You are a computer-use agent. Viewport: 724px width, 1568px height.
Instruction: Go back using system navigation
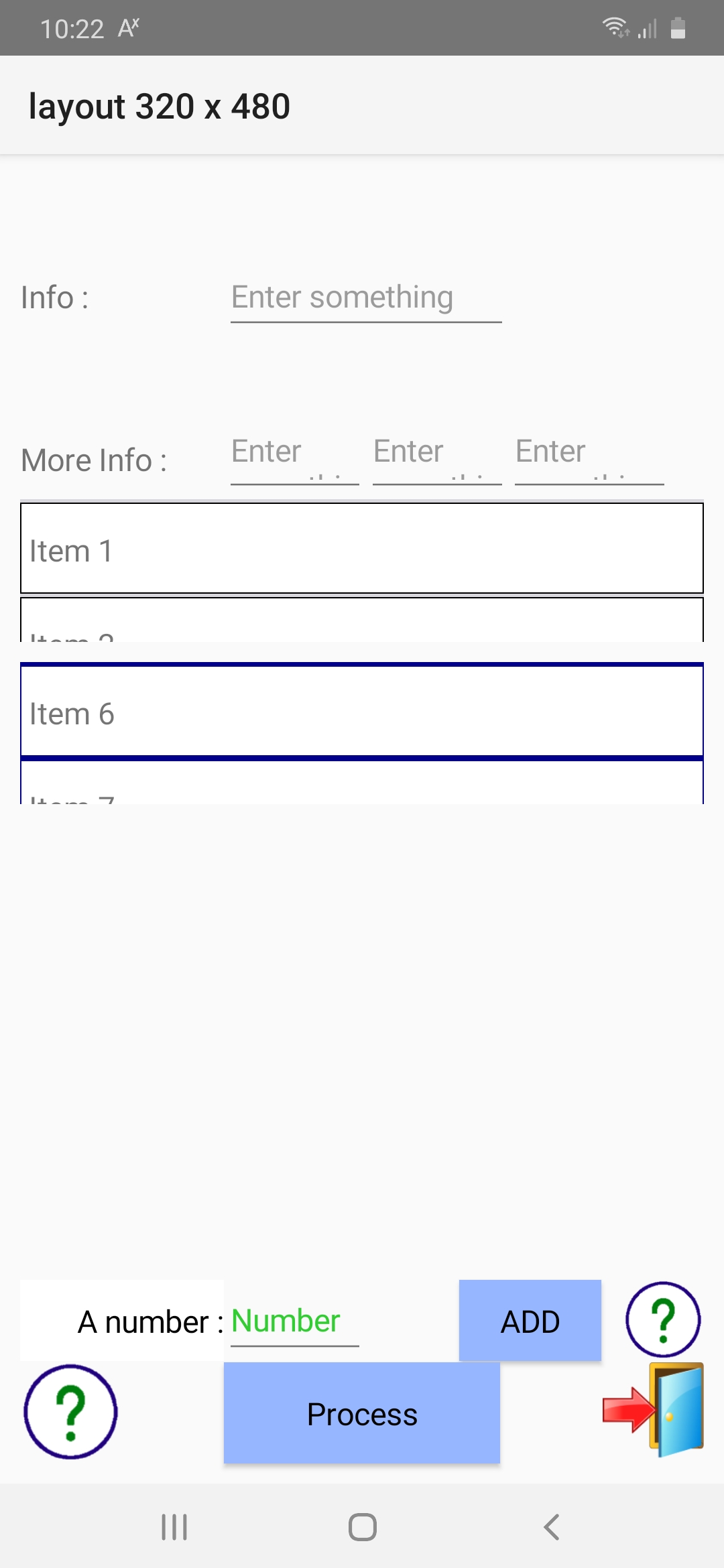pyautogui.click(x=551, y=1527)
